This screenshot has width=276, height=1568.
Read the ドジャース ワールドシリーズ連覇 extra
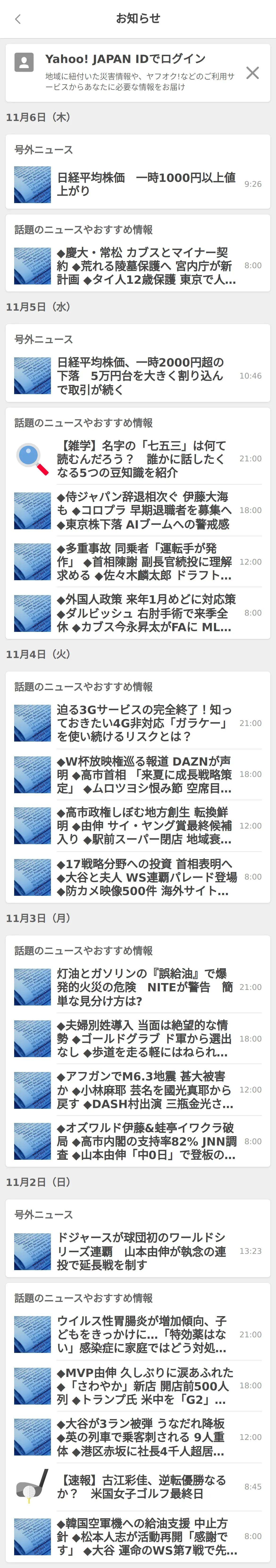146,1251
